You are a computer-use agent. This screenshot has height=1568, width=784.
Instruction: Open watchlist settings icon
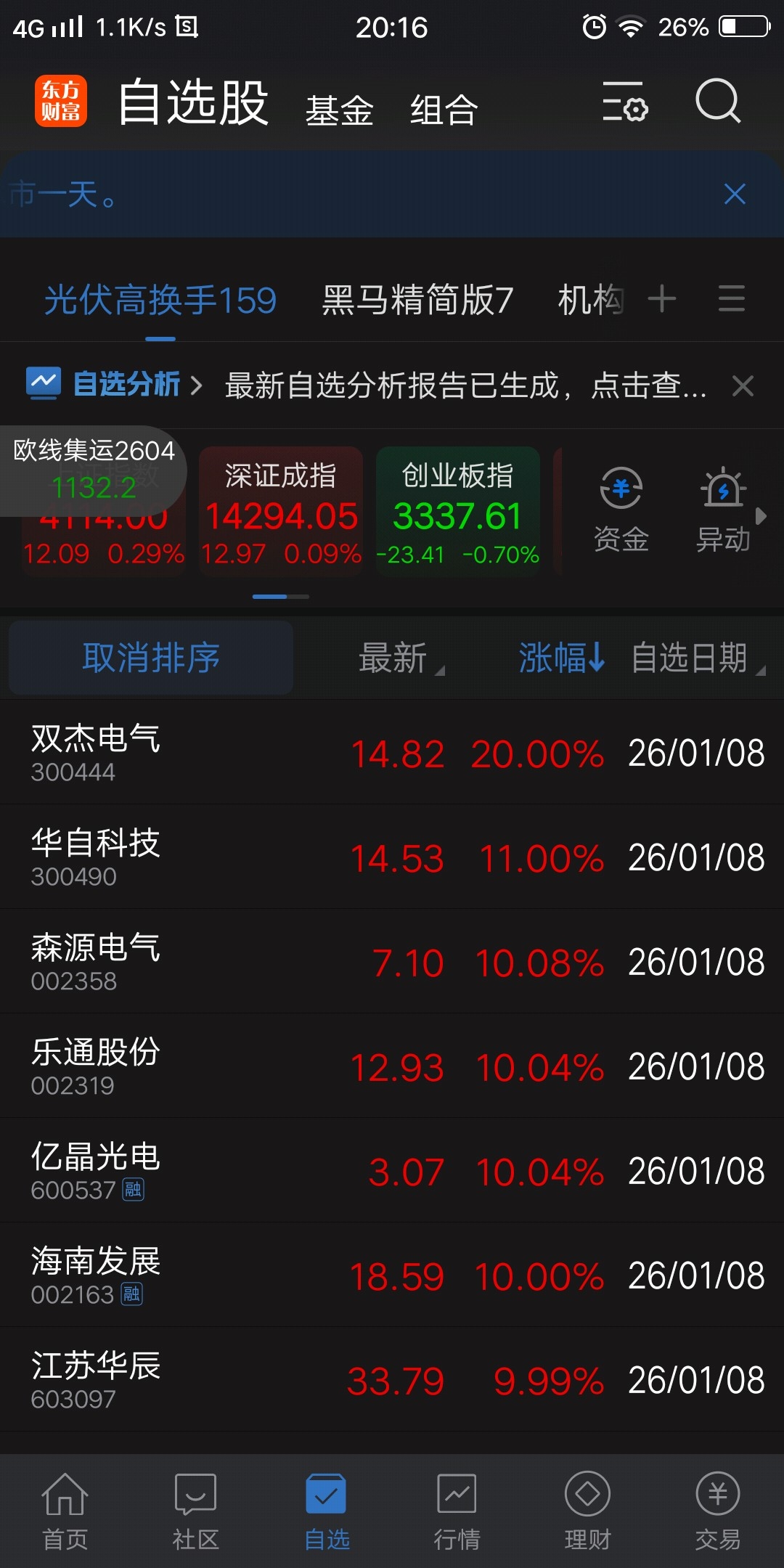pyautogui.click(x=624, y=102)
